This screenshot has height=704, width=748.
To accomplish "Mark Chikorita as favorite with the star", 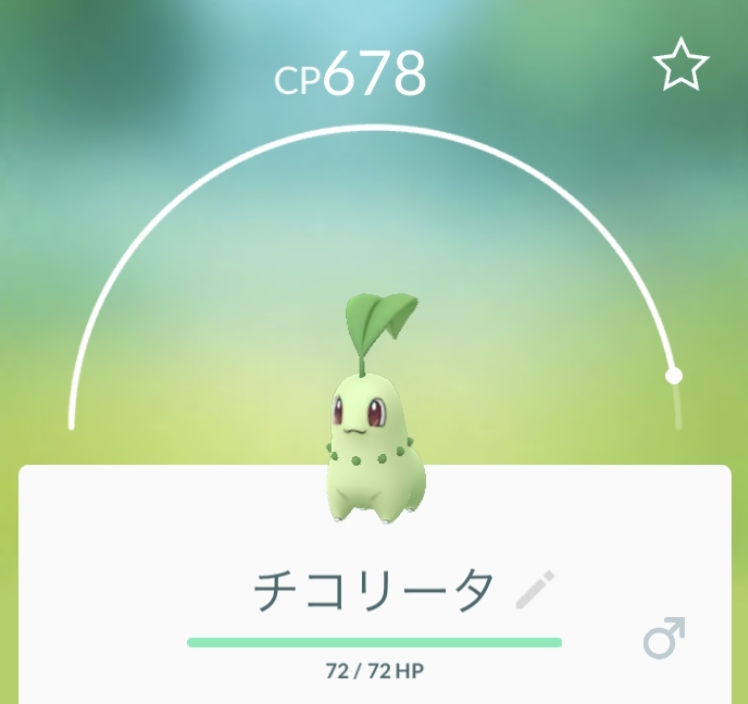I will point(681,67).
